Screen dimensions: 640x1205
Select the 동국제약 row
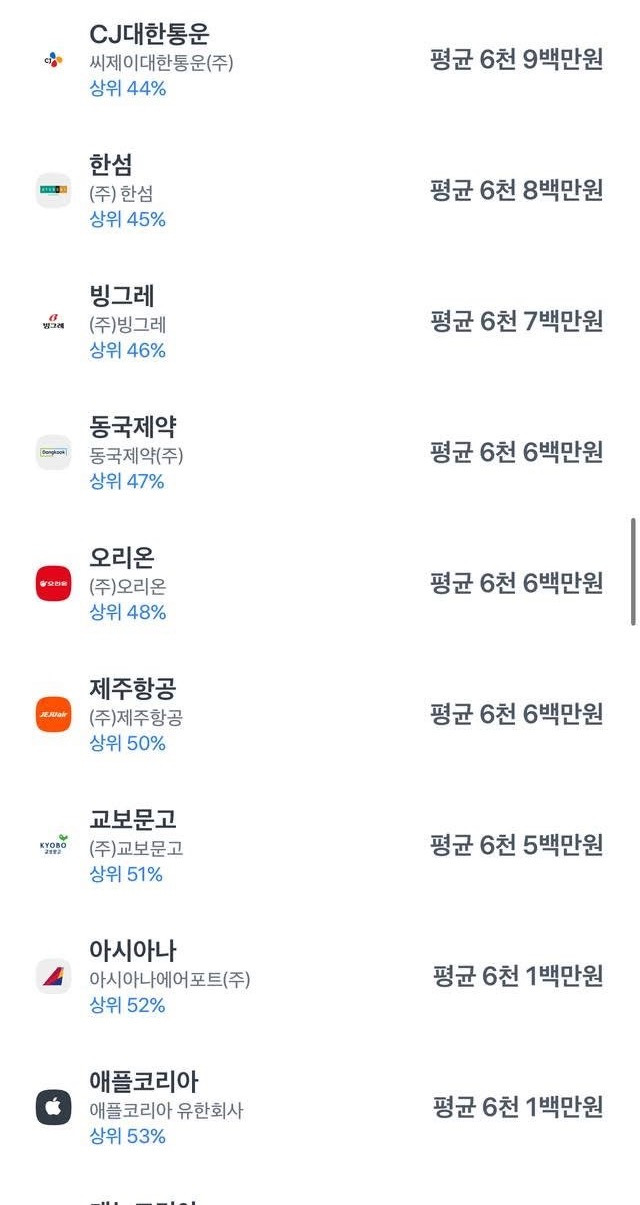(x=320, y=453)
